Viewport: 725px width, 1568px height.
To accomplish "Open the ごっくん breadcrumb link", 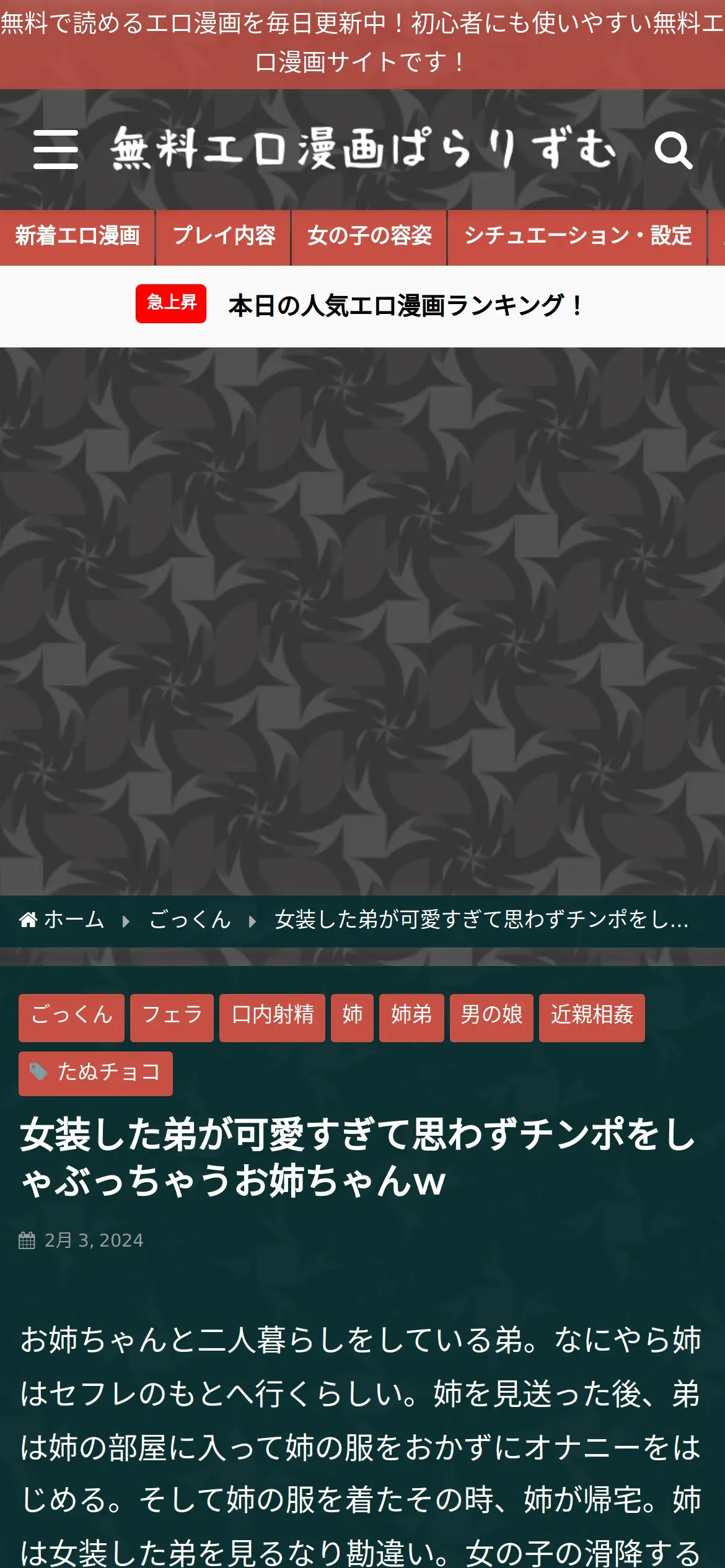I will pyautogui.click(x=190, y=920).
